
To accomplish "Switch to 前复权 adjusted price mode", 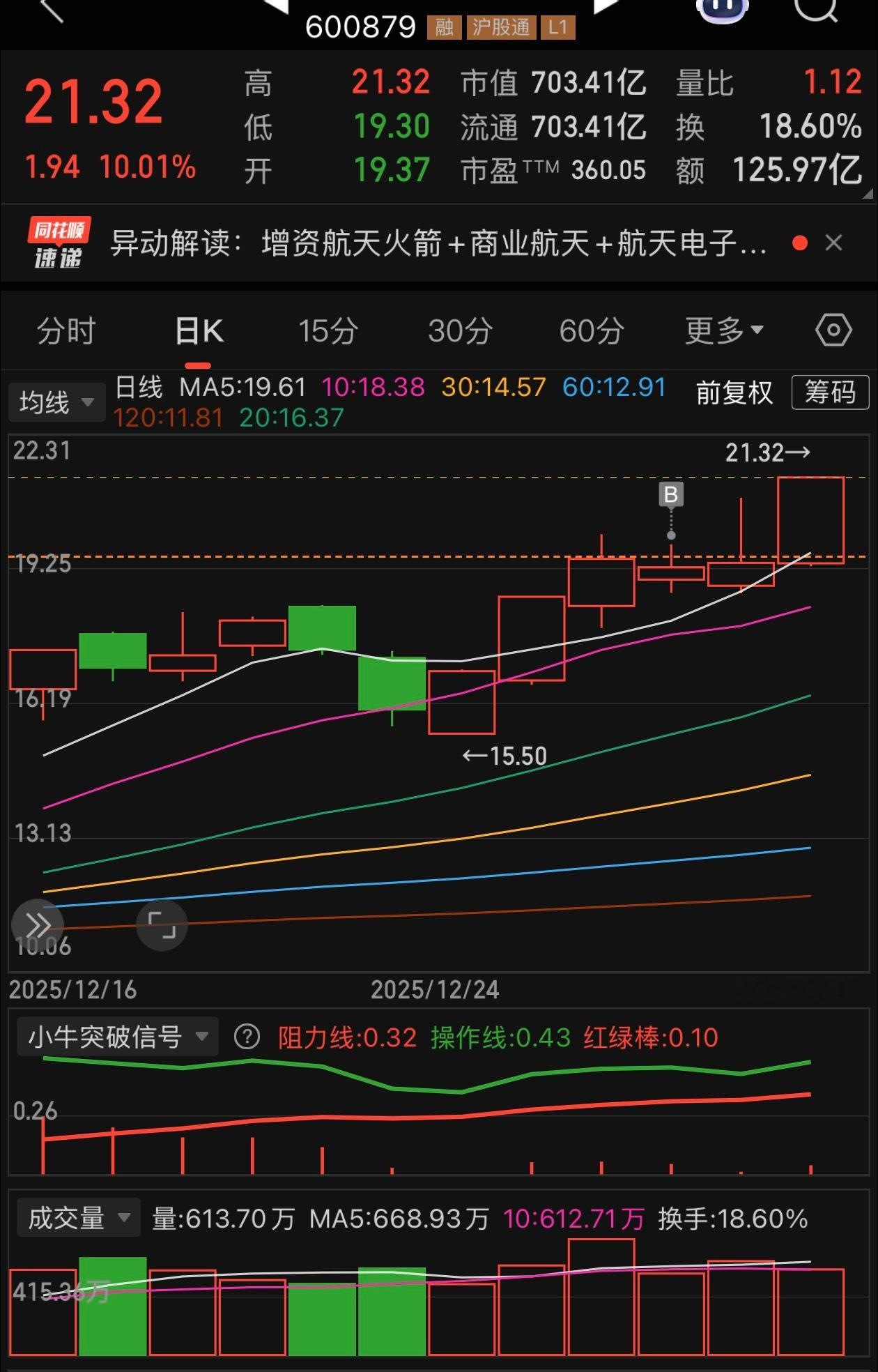I will click(733, 393).
